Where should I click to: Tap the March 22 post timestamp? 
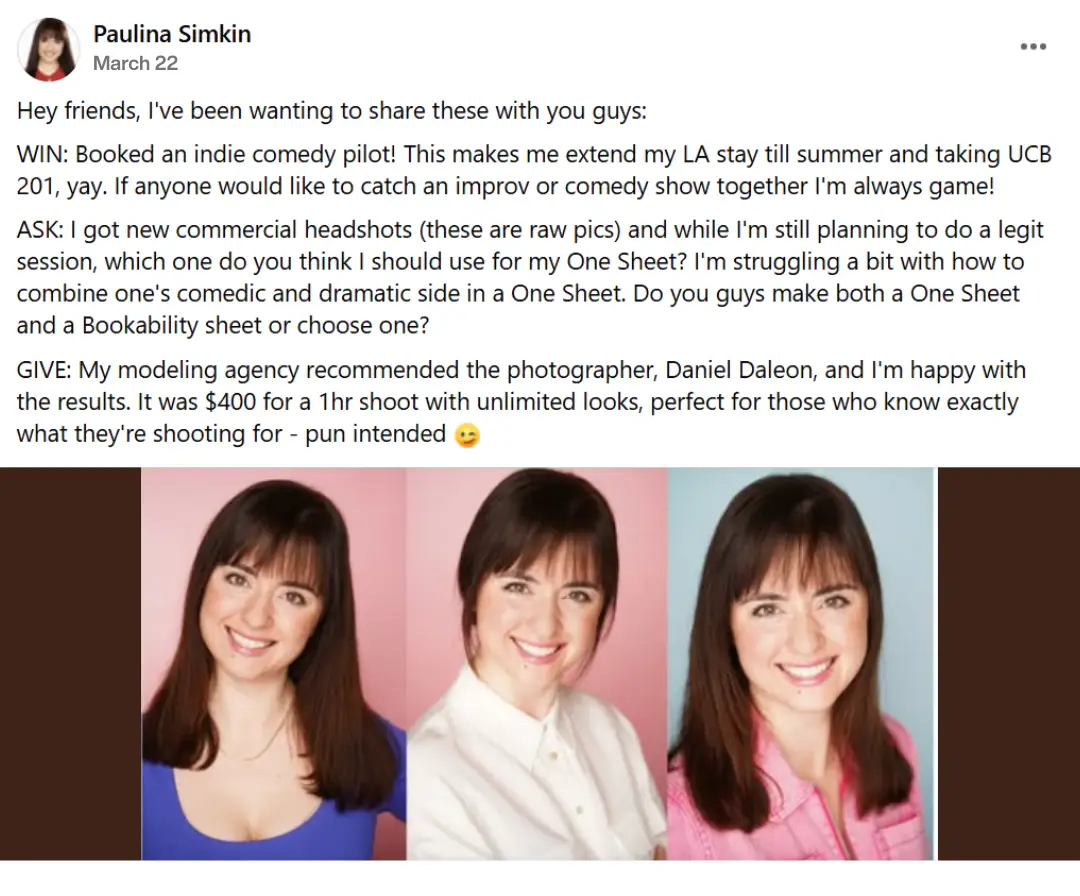[x=135, y=63]
